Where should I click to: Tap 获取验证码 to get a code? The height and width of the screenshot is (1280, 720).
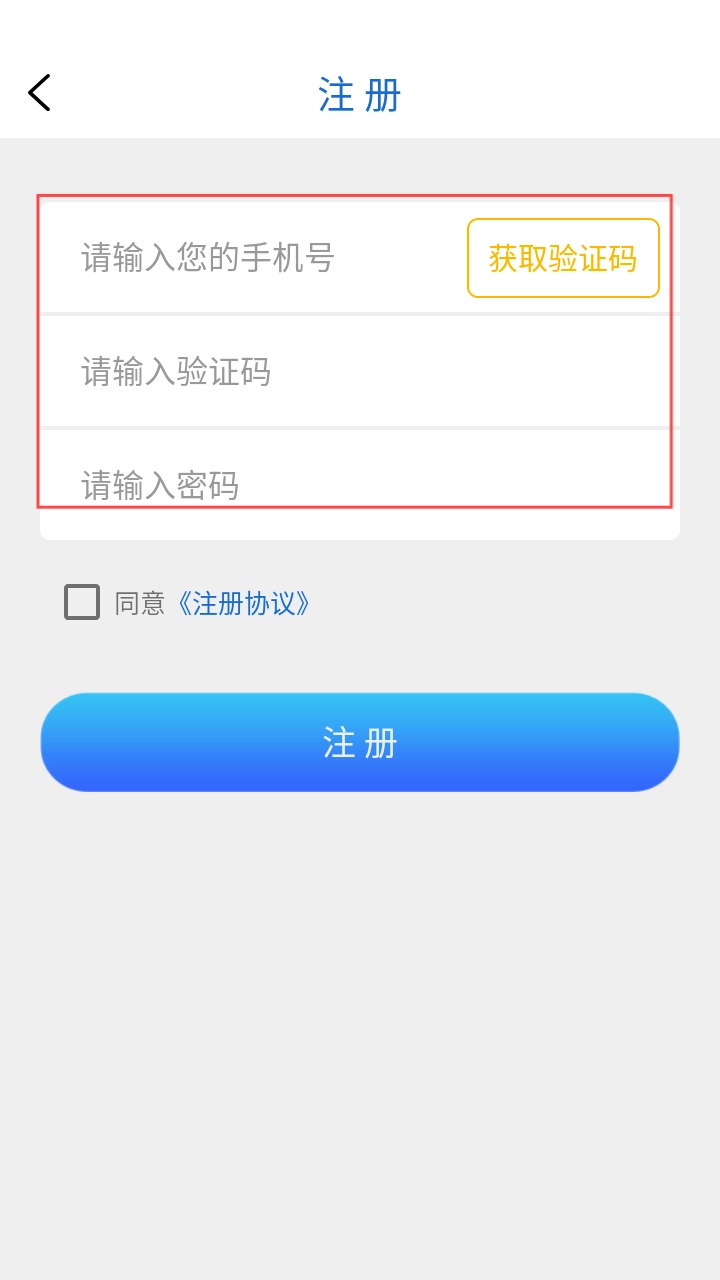563,258
